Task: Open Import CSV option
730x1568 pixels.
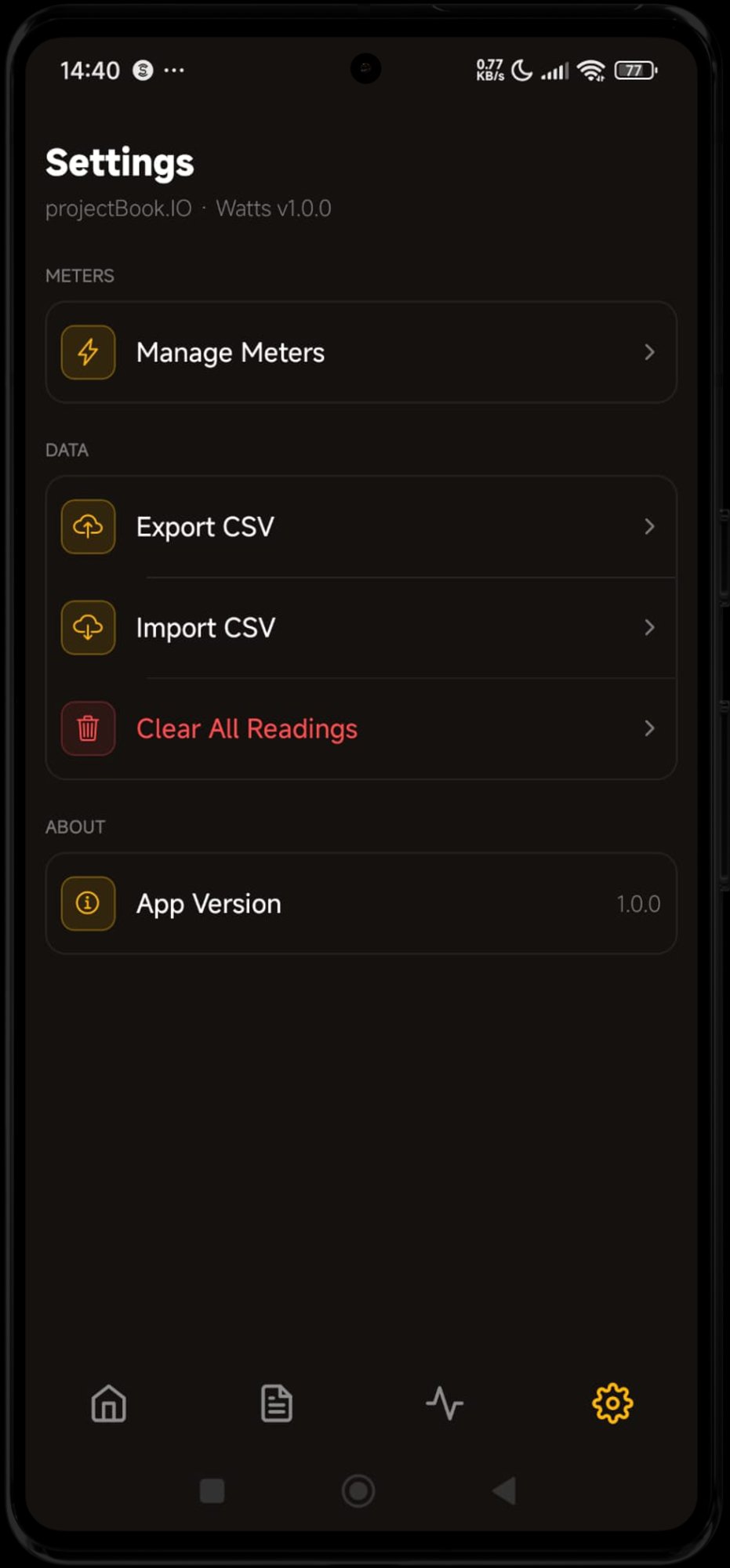Action: click(x=361, y=628)
